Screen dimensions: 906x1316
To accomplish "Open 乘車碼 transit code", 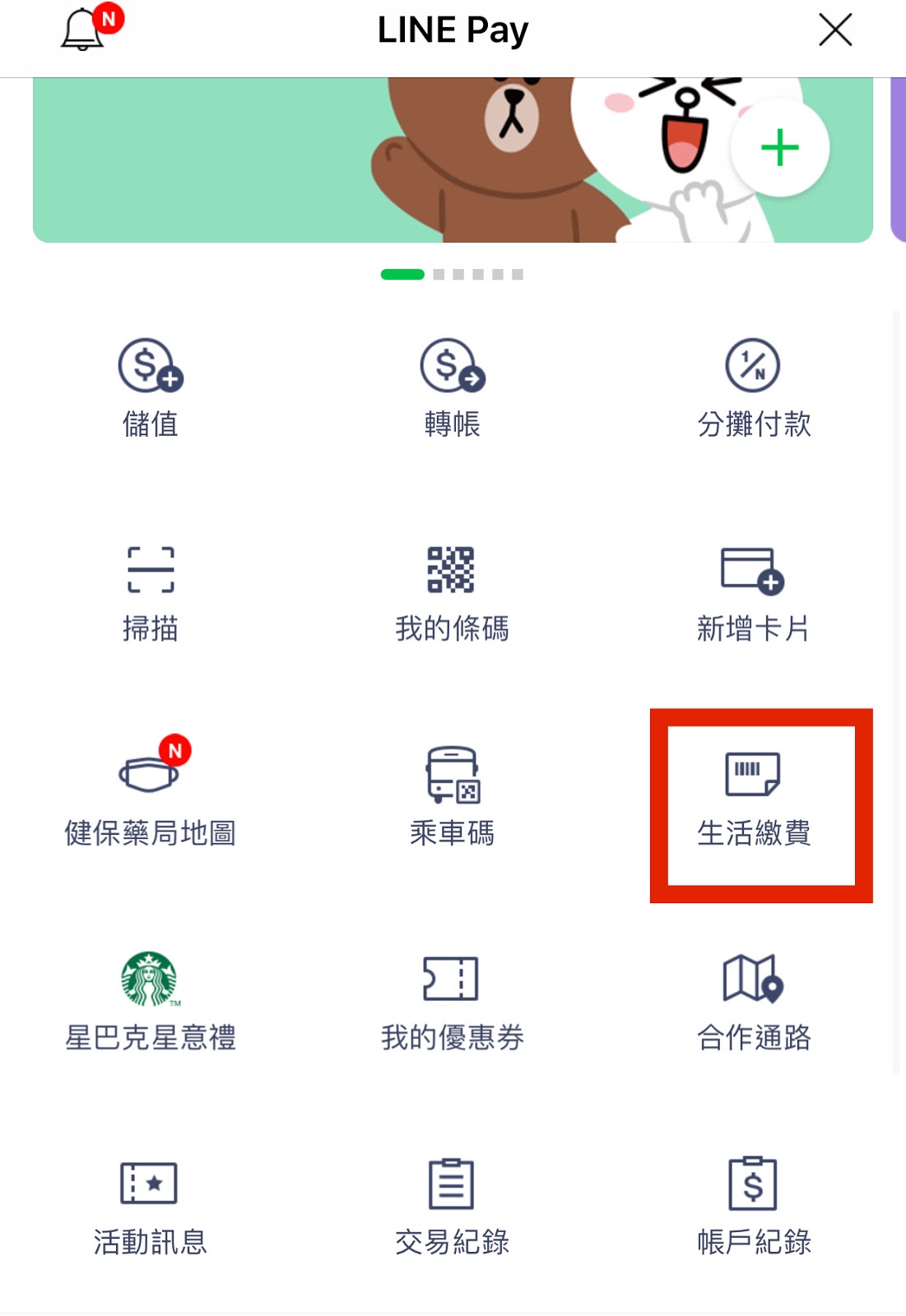I will click(453, 796).
